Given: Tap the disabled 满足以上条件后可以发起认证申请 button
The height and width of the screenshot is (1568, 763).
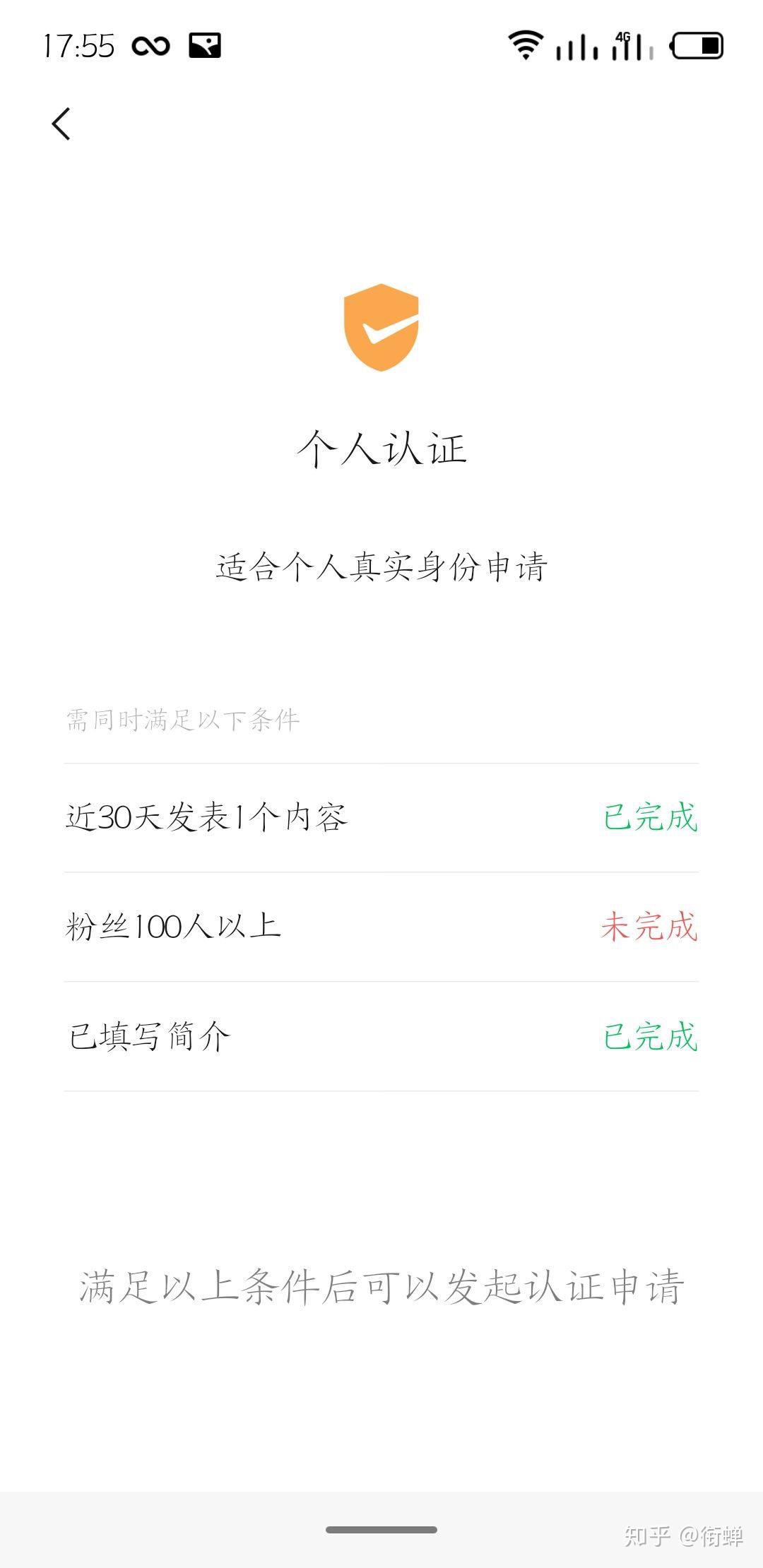Looking at the screenshot, I should pos(381,1286).
